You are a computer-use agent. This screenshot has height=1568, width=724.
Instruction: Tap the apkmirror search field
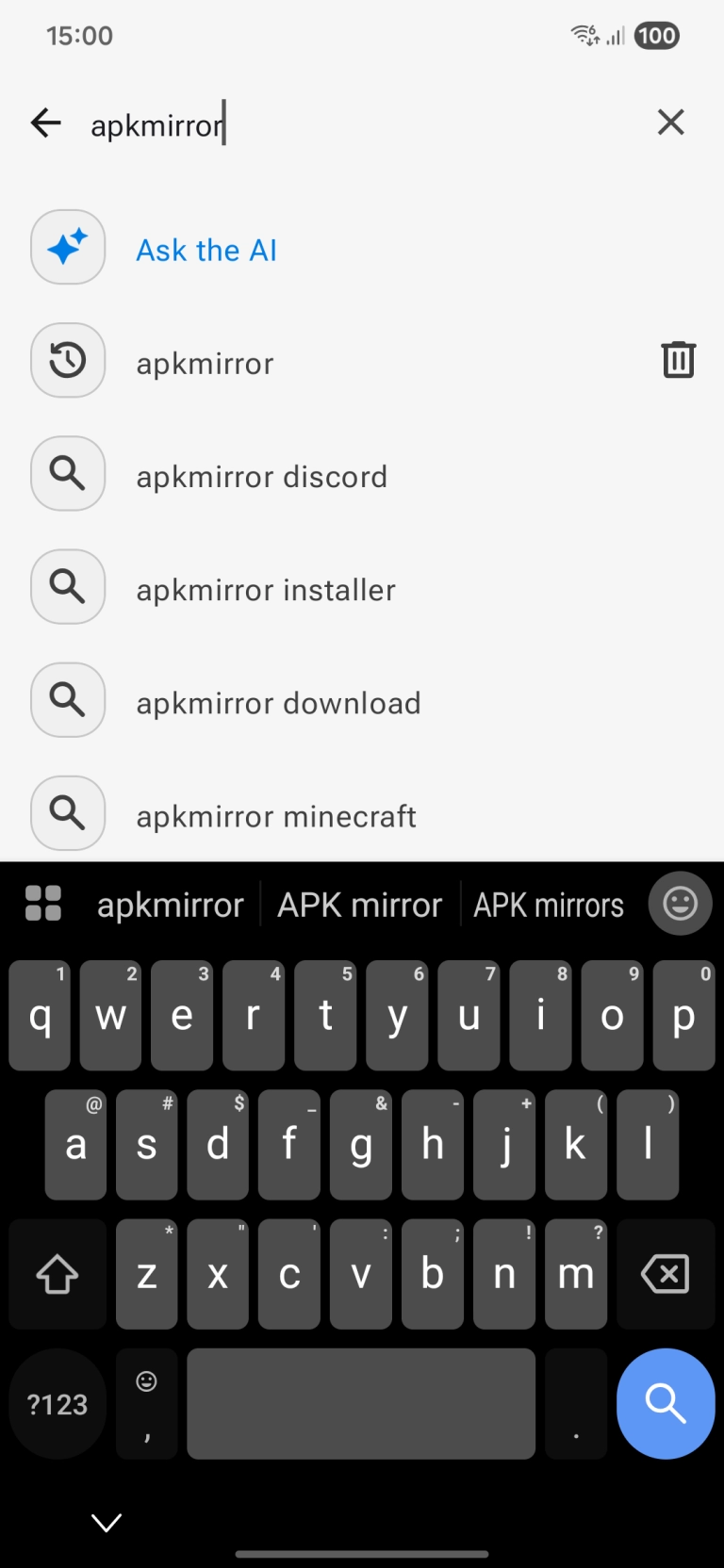click(x=358, y=124)
